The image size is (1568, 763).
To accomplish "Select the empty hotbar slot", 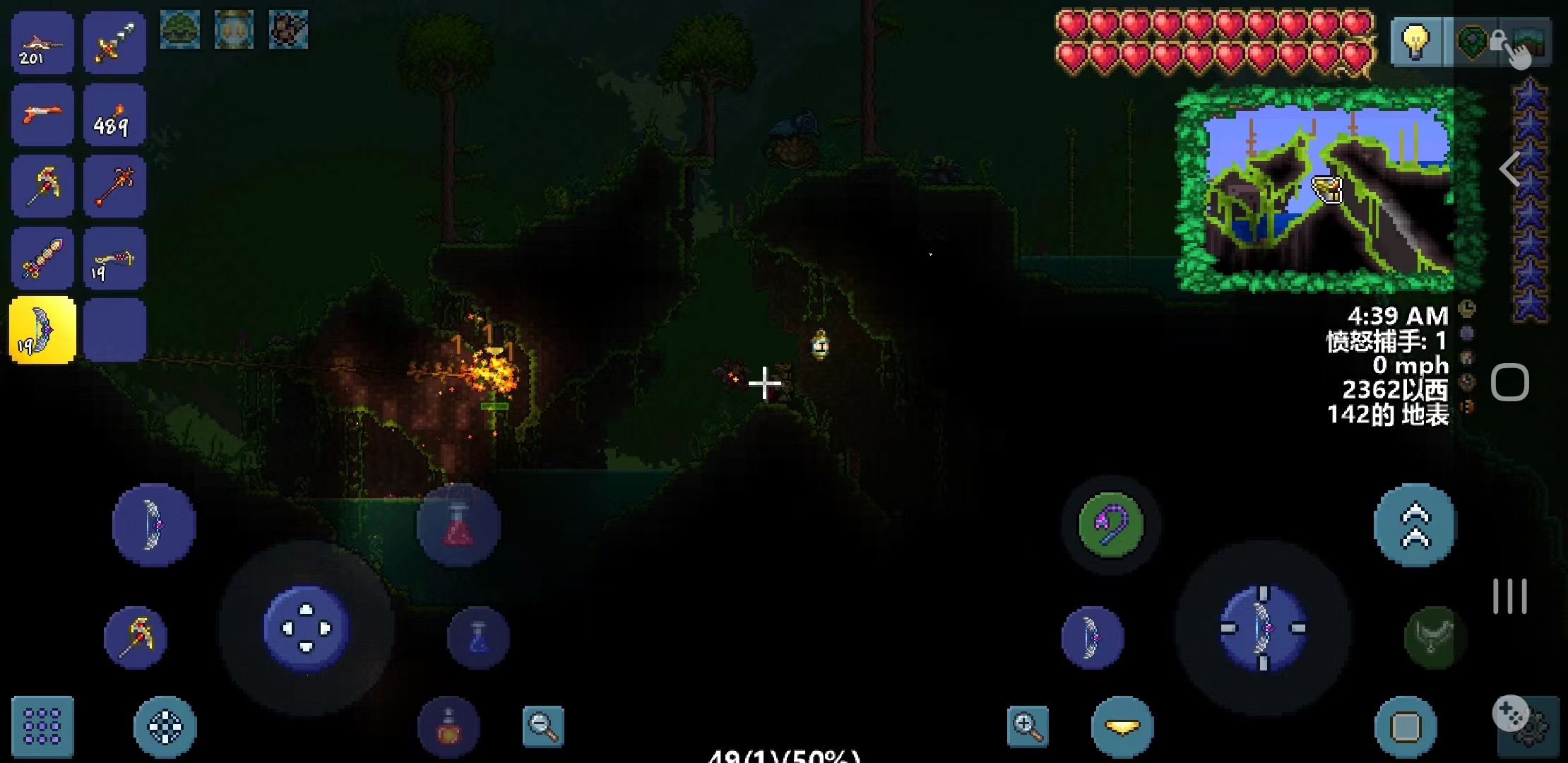I will pos(114,330).
